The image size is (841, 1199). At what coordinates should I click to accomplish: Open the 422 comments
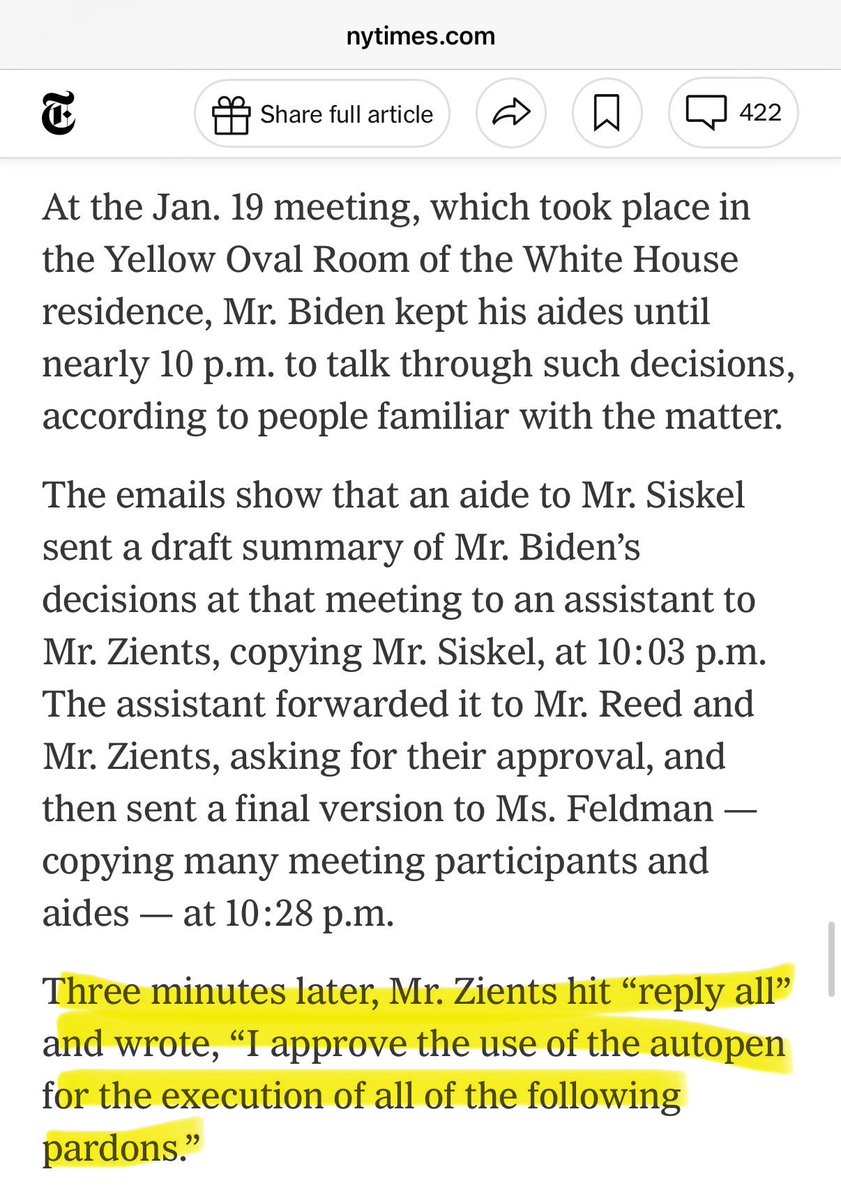coord(733,114)
